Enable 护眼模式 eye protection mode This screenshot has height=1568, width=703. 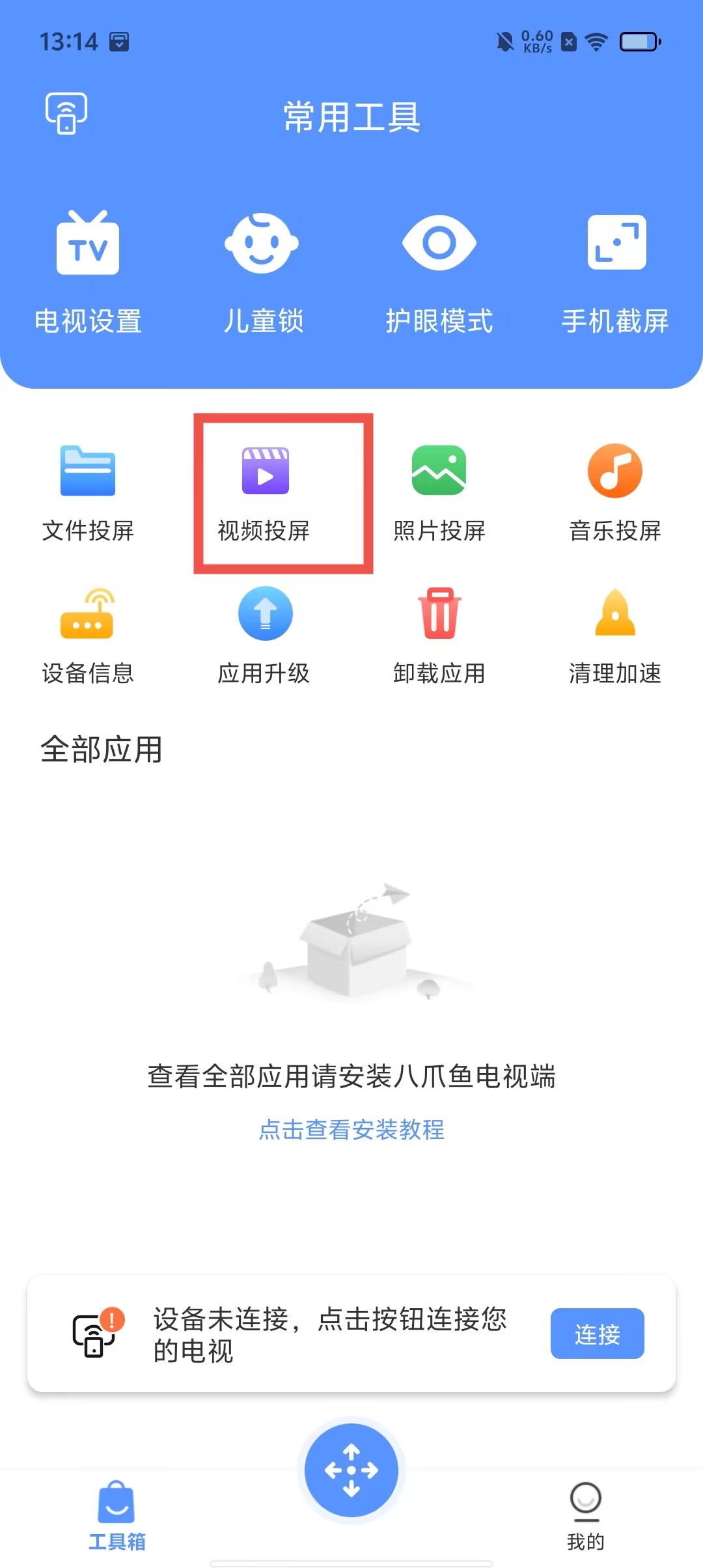click(439, 270)
